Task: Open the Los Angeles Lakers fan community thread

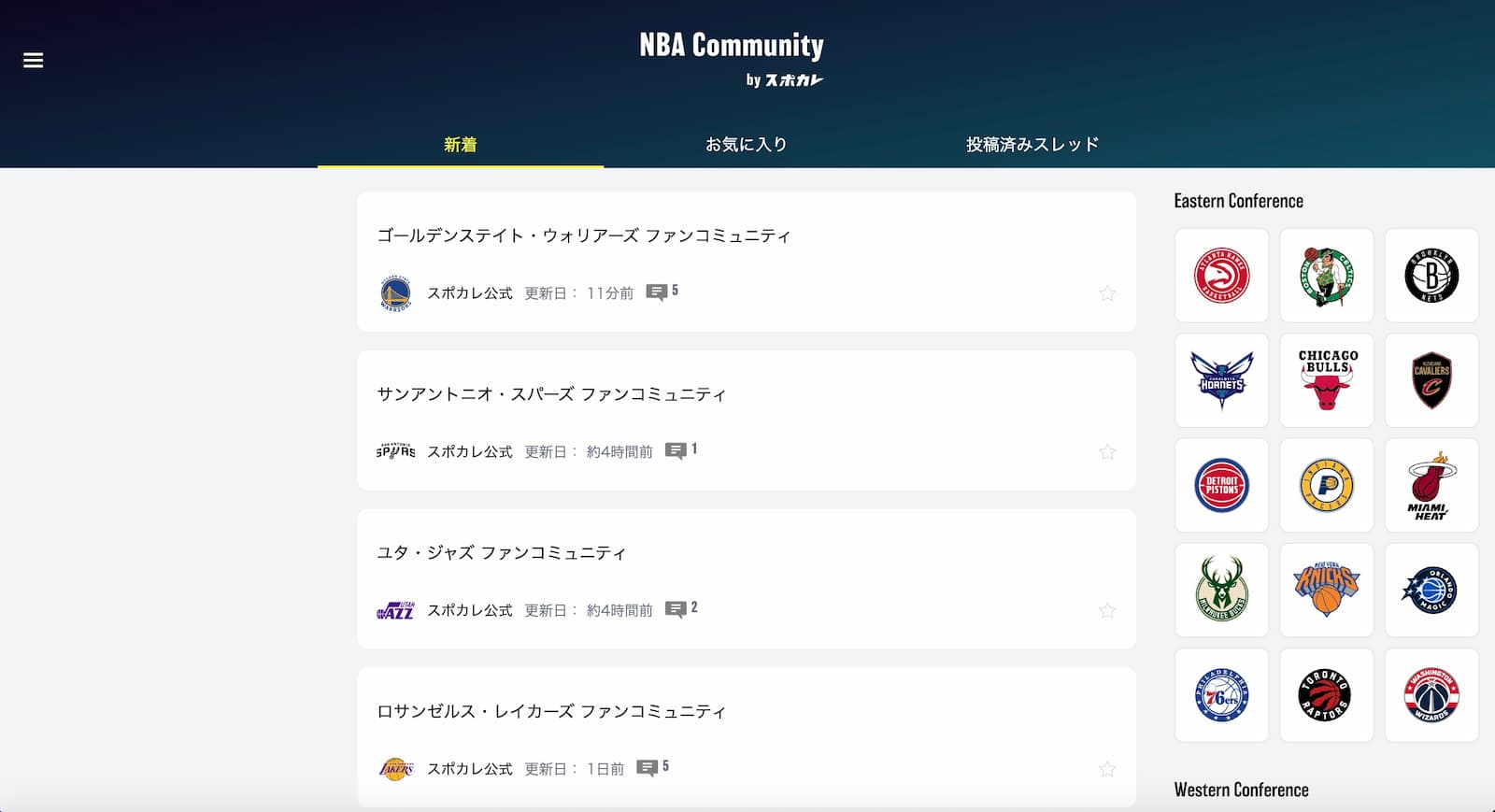Action: pos(550,712)
